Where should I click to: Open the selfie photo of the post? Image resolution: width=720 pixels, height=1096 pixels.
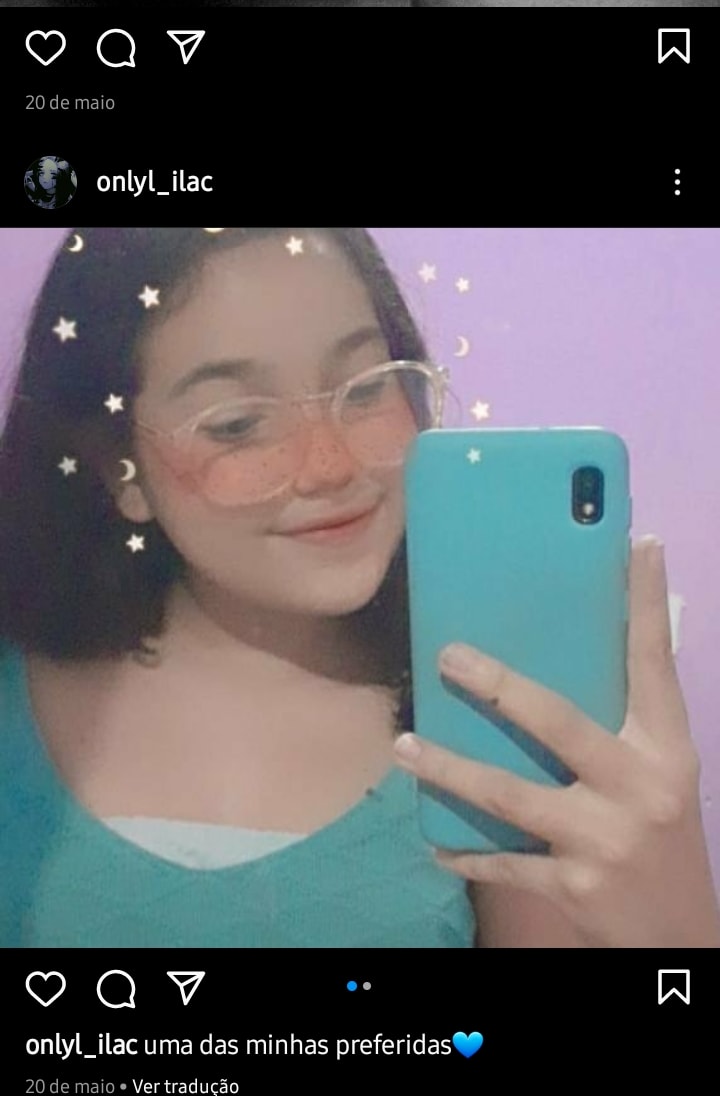click(x=360, y=587)
